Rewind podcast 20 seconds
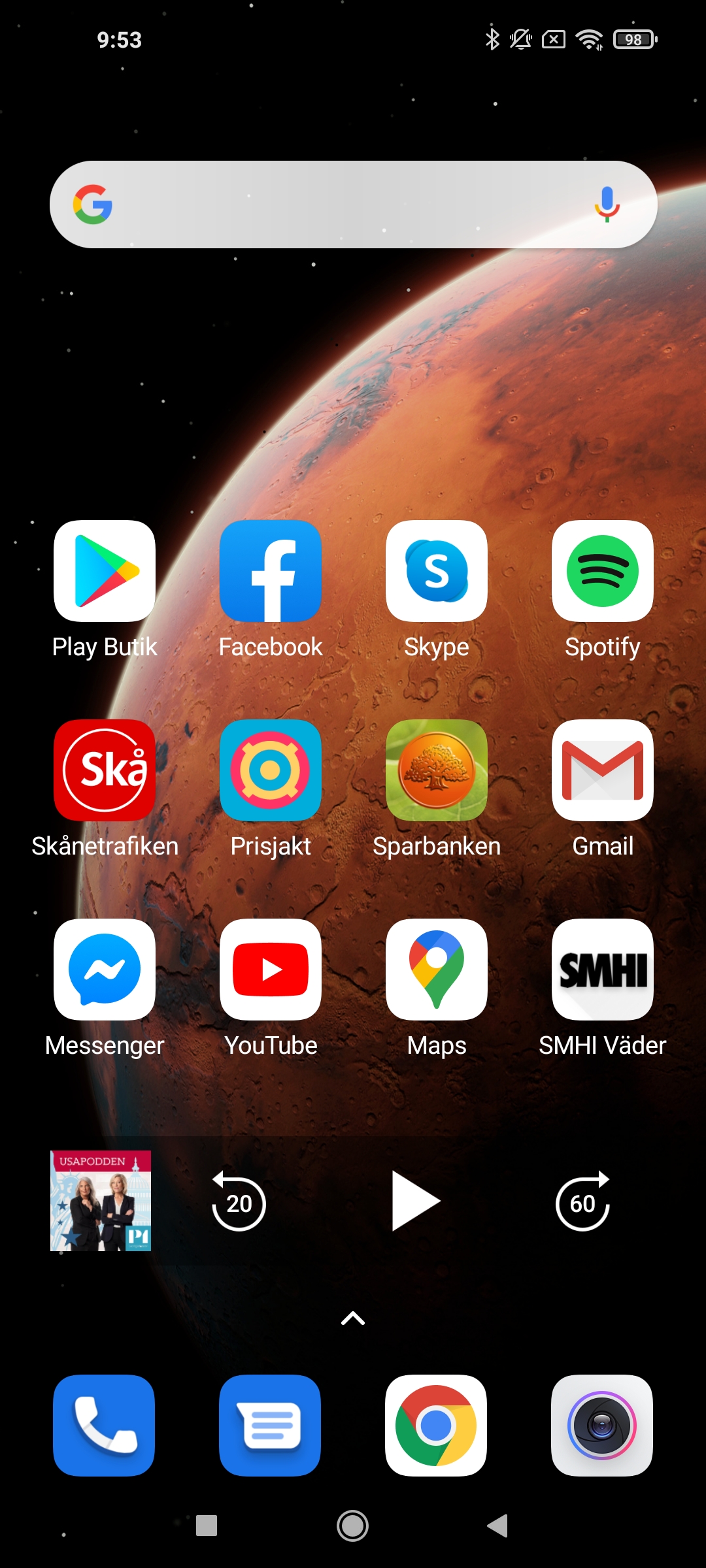This screenshot has width=706, height=1568. [239, 1202]
